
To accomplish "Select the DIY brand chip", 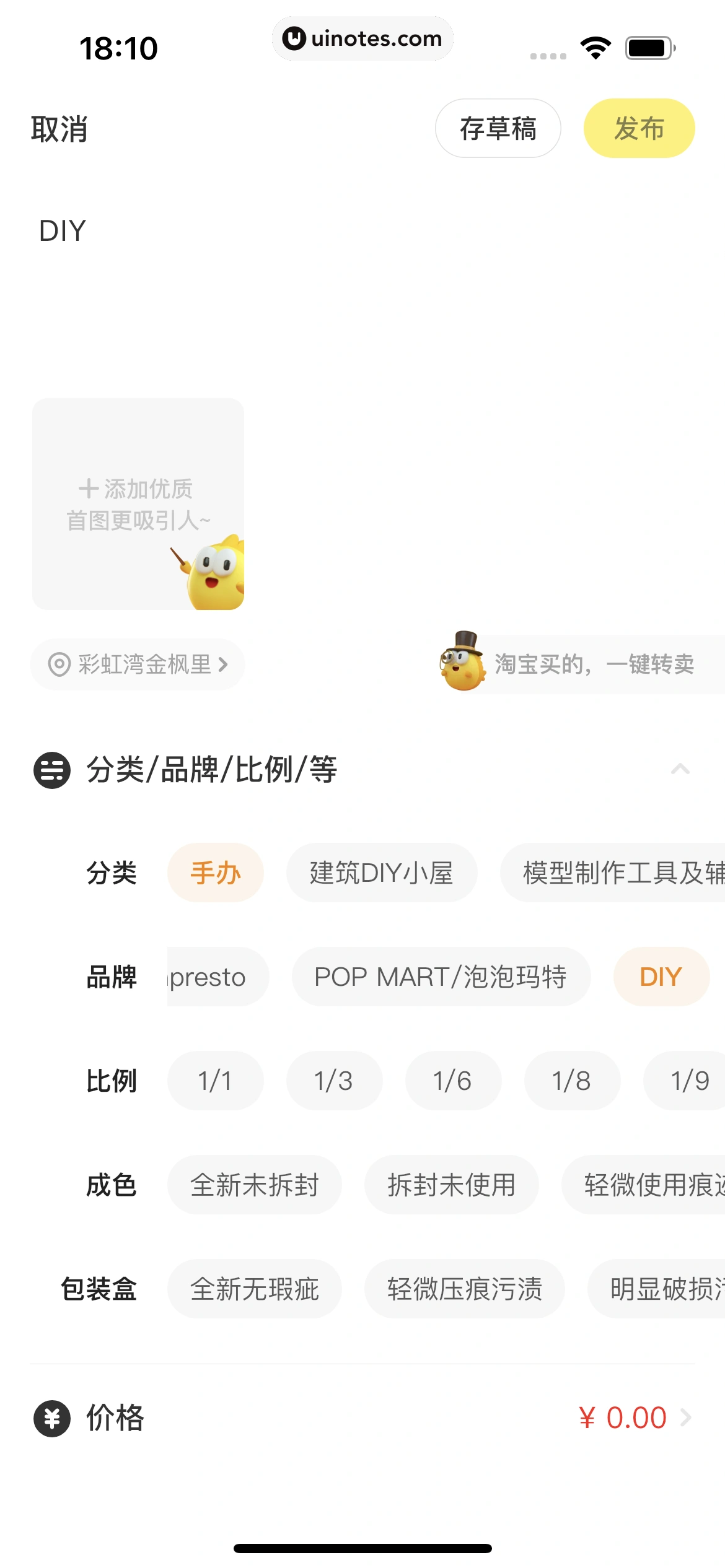I will click(661, 977).
